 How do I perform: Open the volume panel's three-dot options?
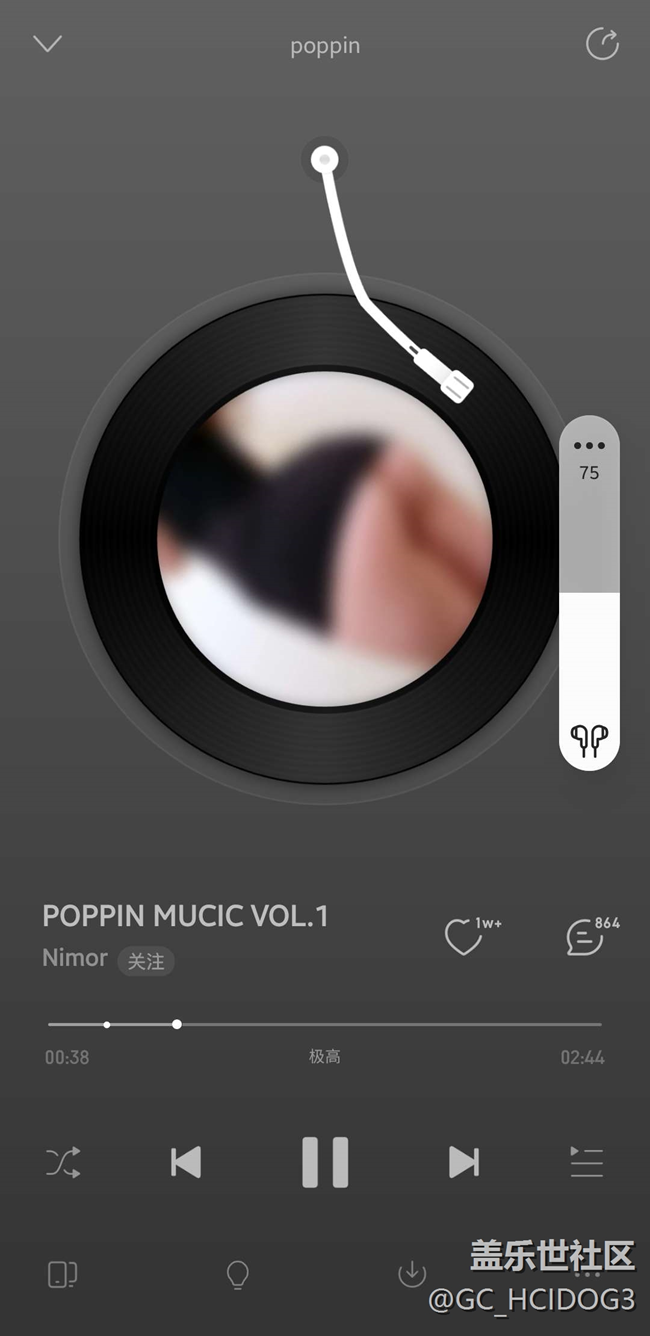coord(589,446)
